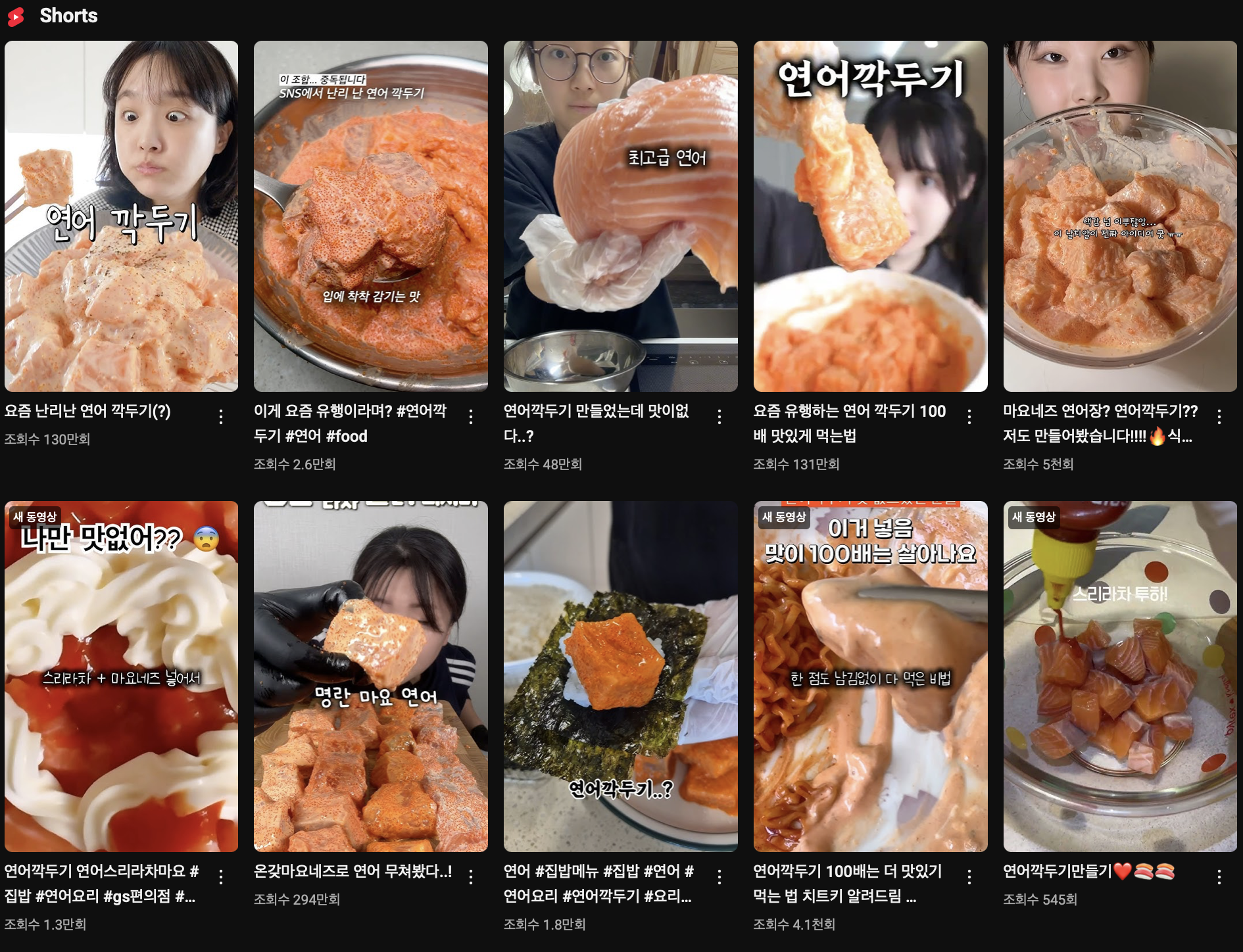Open the short '요즘 난리난 연어 깍두기(?)'
Viewport: 1243px width, 952px height.
[x=121, y=216]
